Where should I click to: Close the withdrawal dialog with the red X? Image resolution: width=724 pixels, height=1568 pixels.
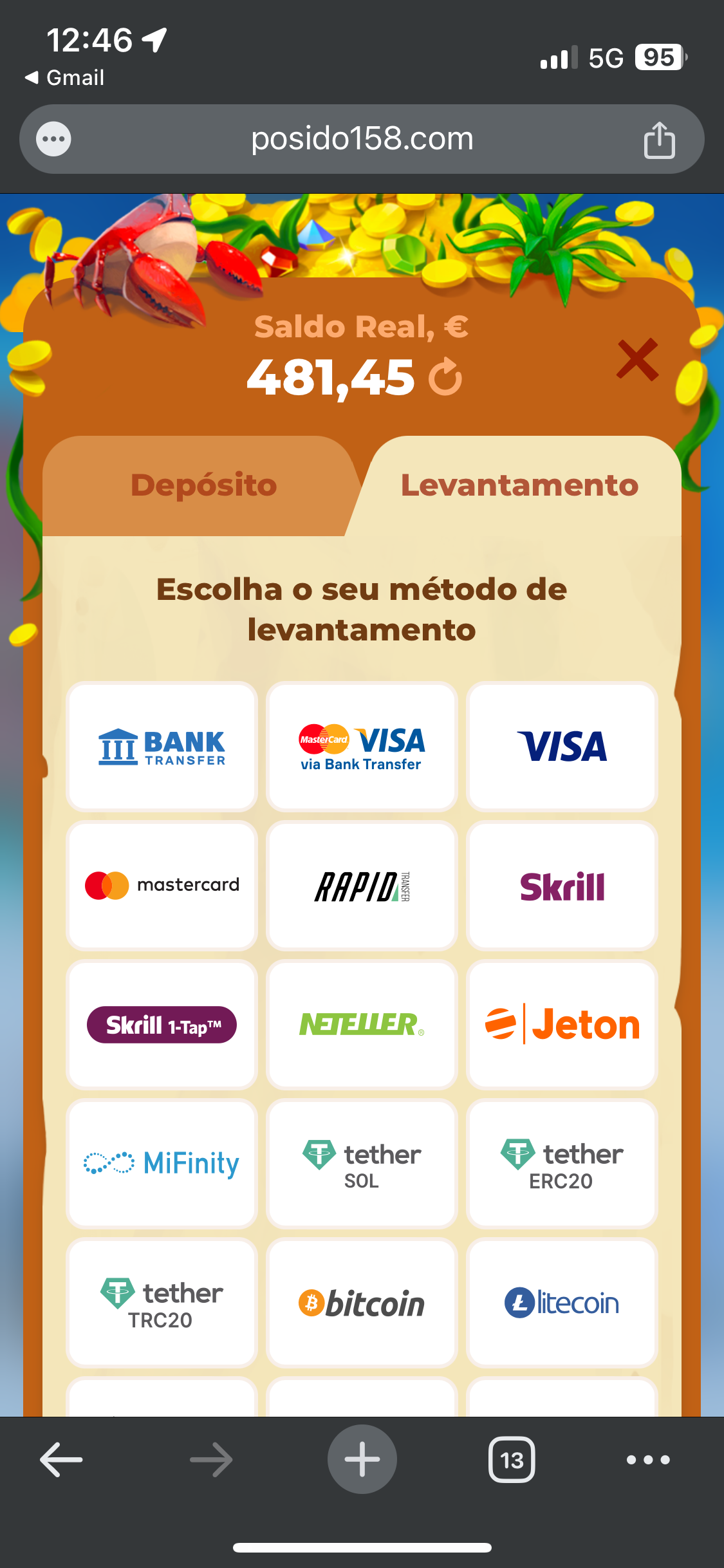click(637, 359)
